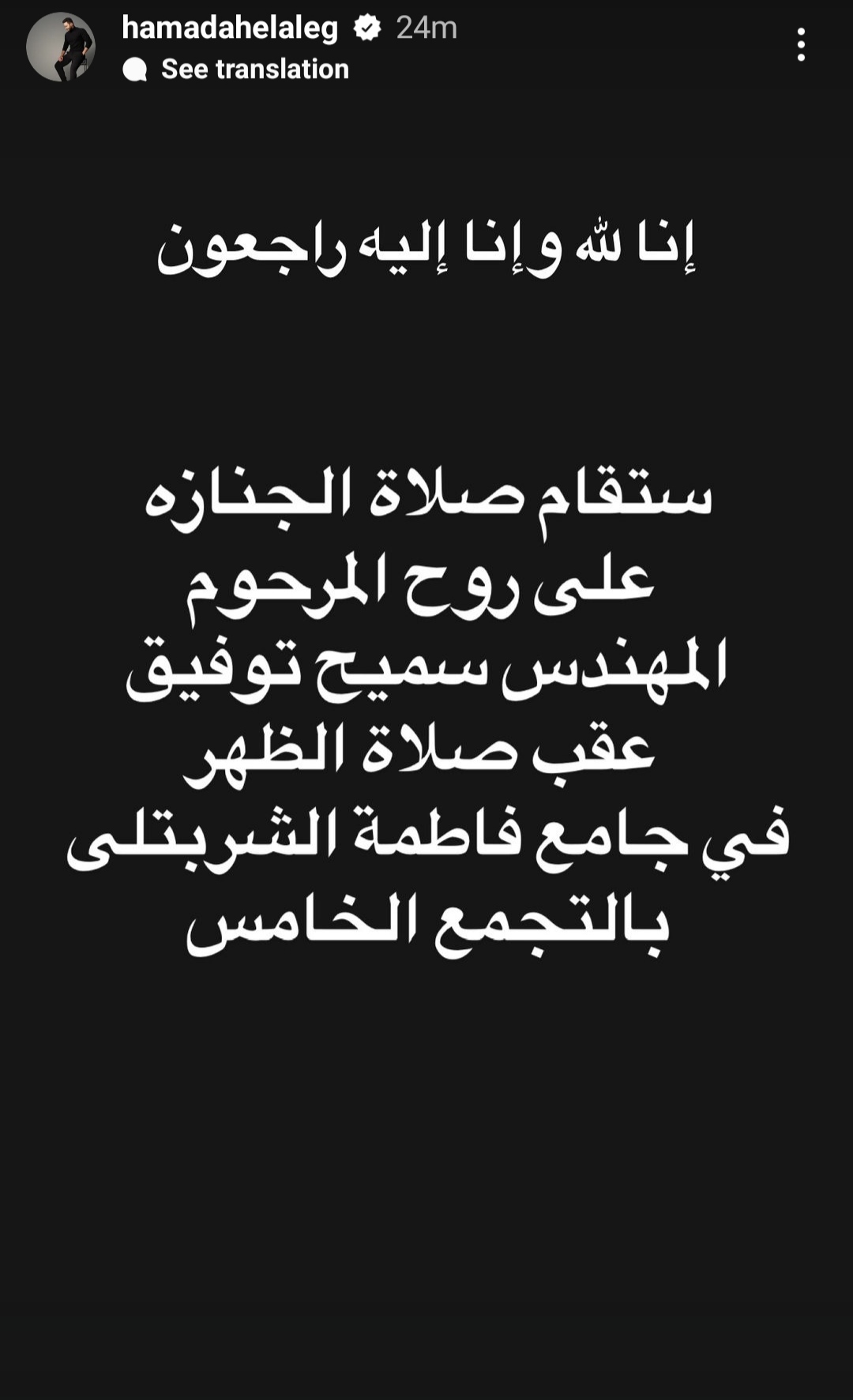Viewport: 853px width, 1400px height.
Task: Open the story's three-dot overflow menu
Action: 801,45
